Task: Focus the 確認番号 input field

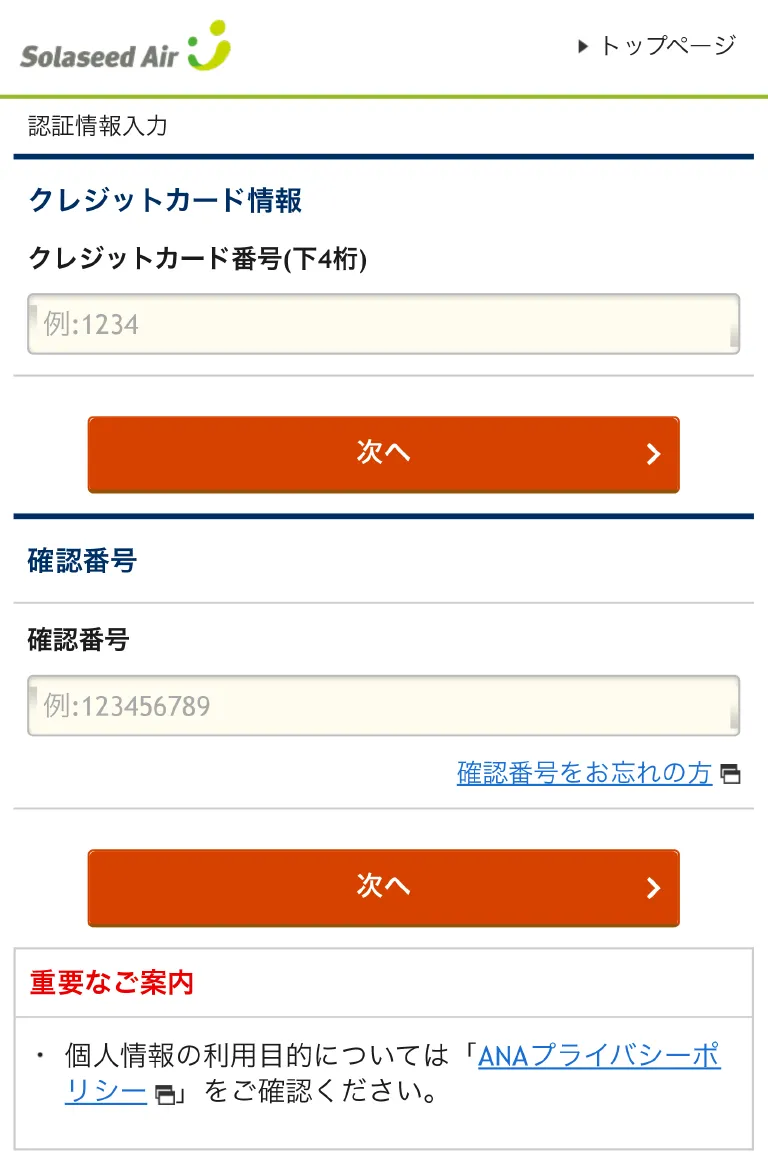Action: 383,706
